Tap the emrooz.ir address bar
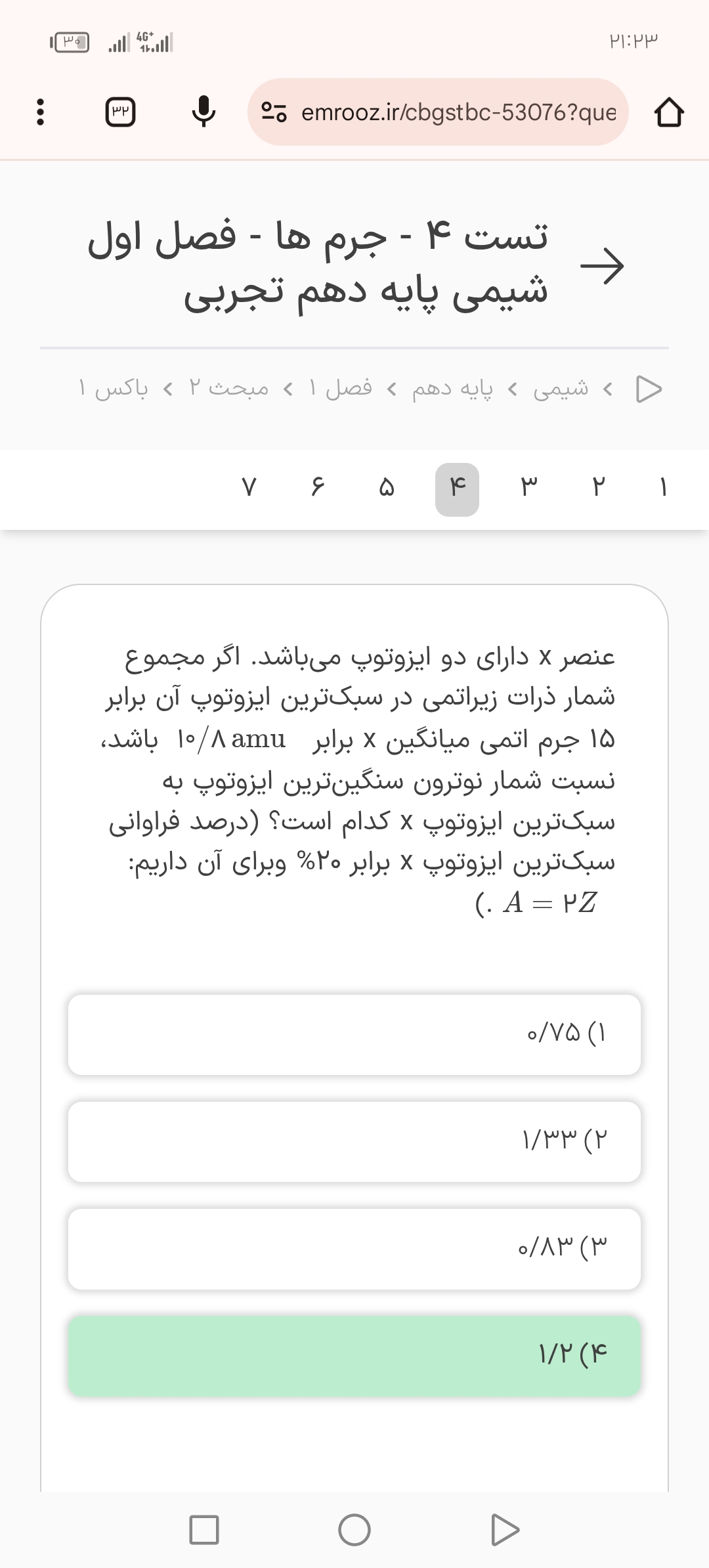The image size is (709, 1568). tap(439, 112)
